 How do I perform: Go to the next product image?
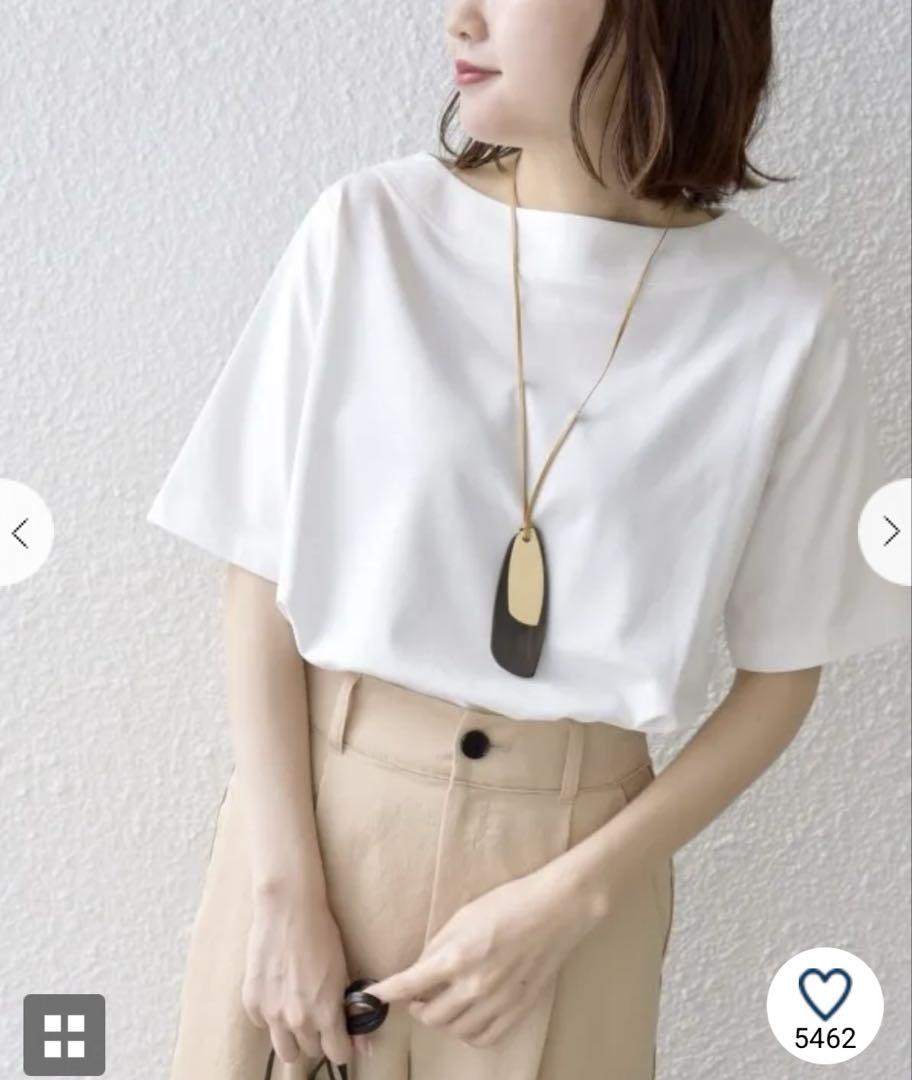(x=891, y=532)
